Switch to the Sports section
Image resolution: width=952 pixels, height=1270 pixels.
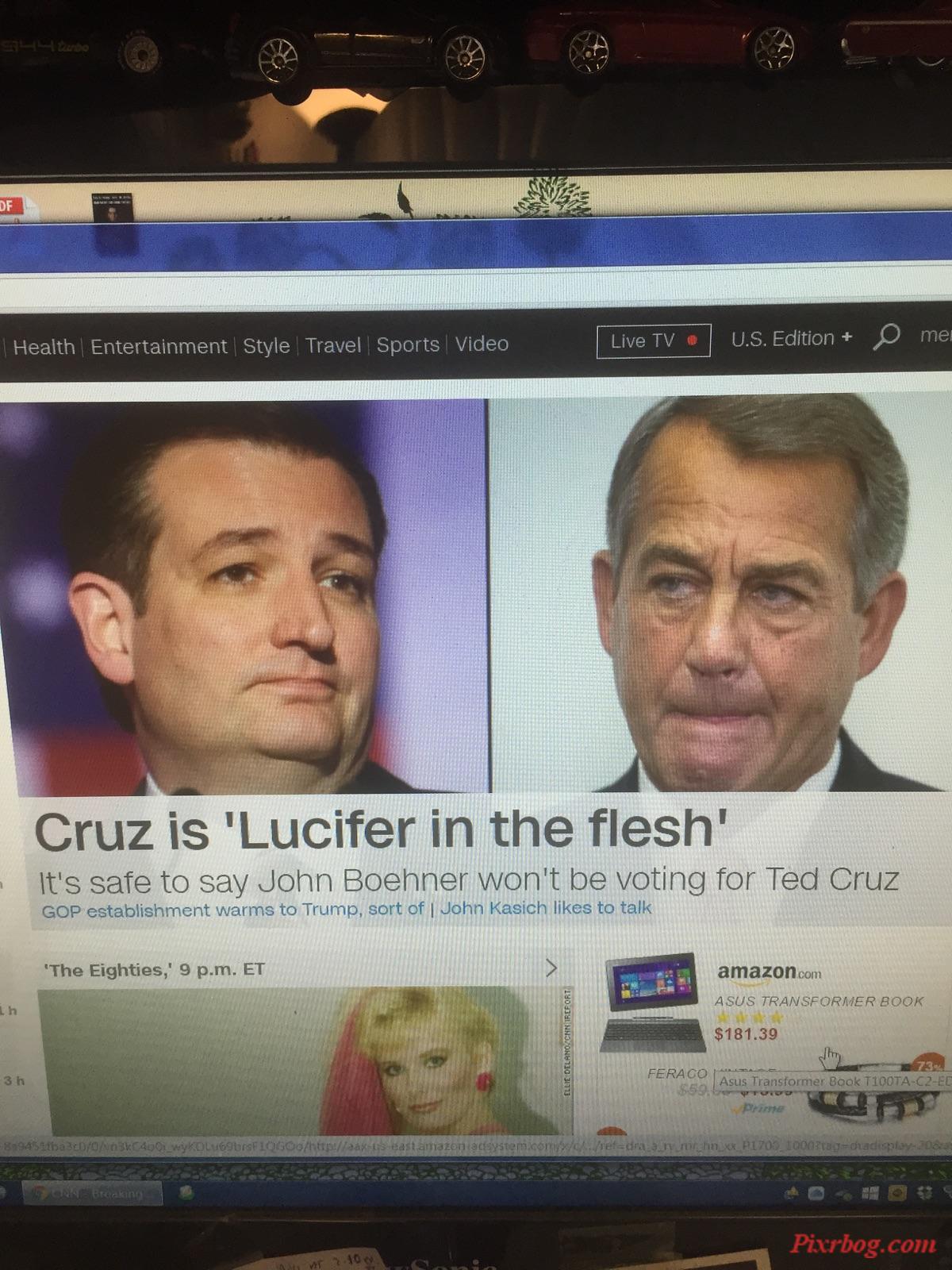click(408, 344)
